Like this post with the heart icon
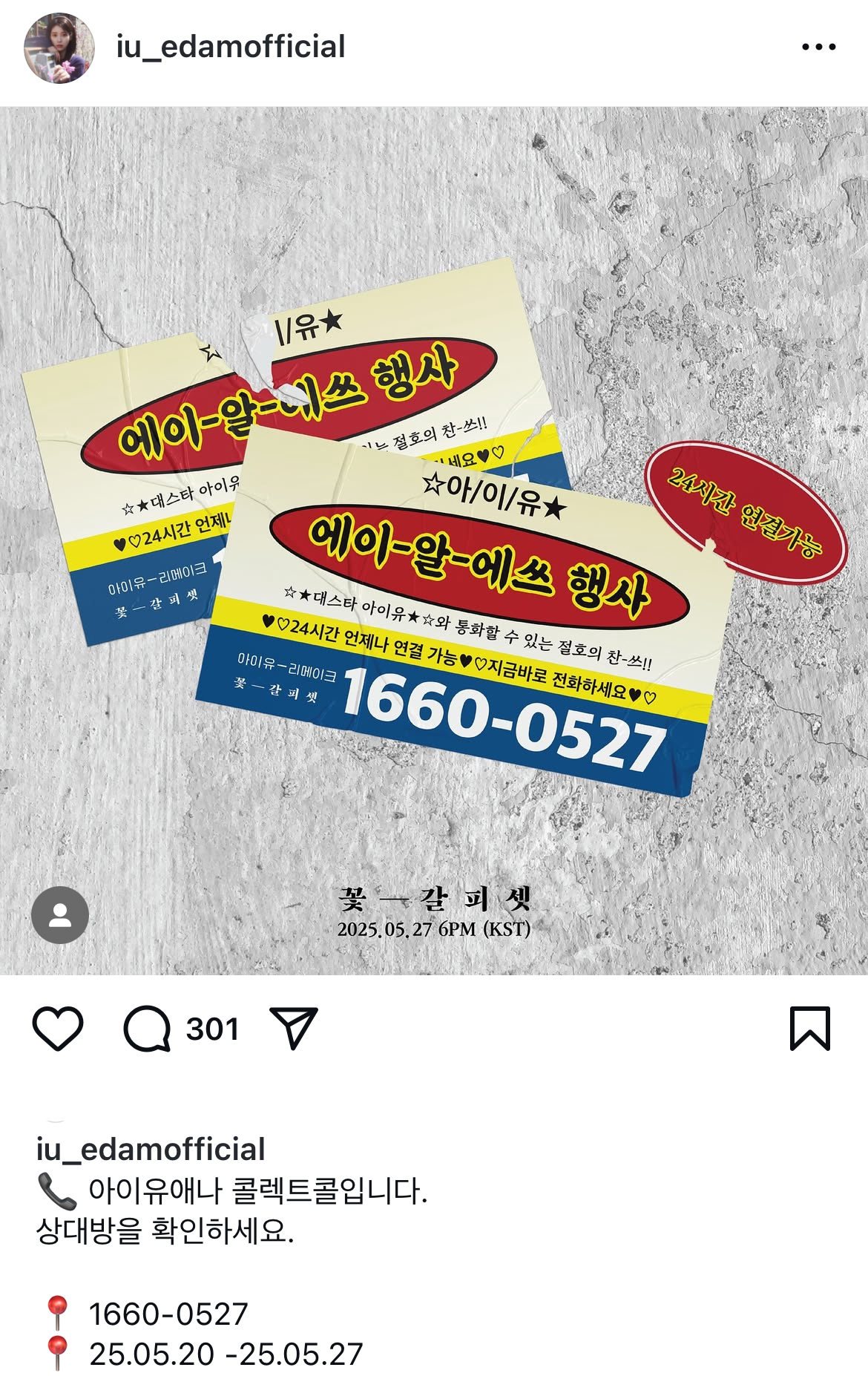868x1376 pixels. 58,1029
